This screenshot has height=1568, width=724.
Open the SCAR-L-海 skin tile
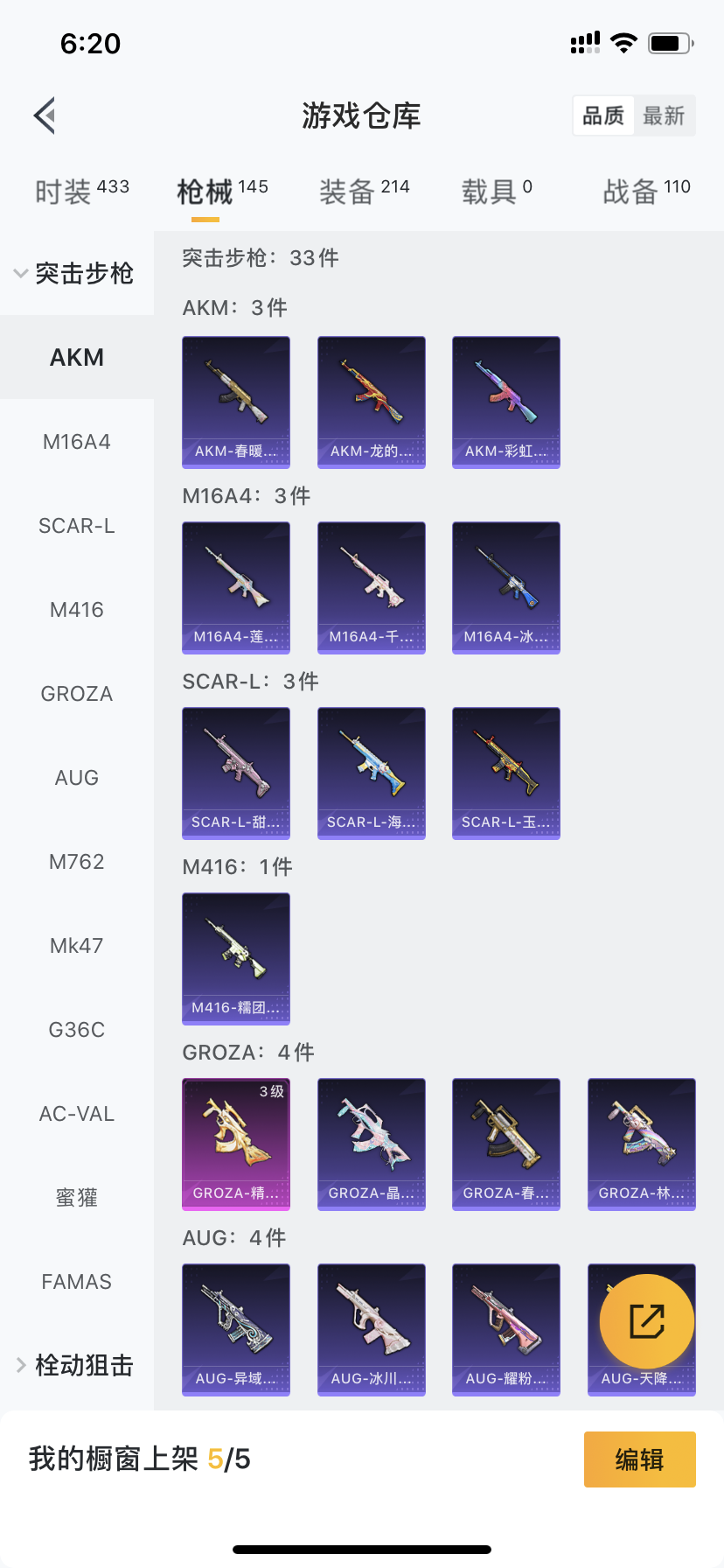pyautogui.click(x=372, y=773)
